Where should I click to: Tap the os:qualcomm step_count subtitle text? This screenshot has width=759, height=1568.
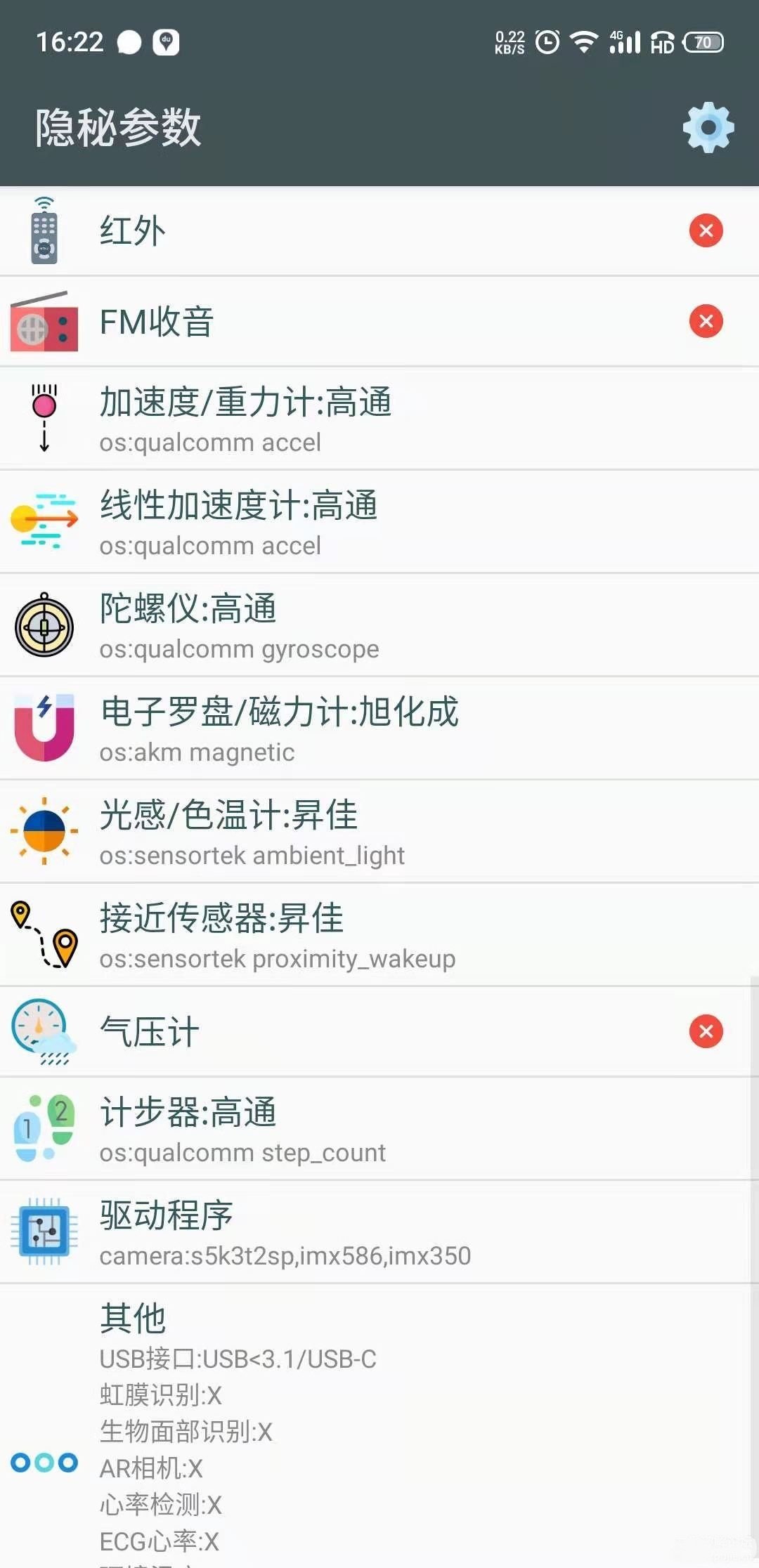(242, 1152)
